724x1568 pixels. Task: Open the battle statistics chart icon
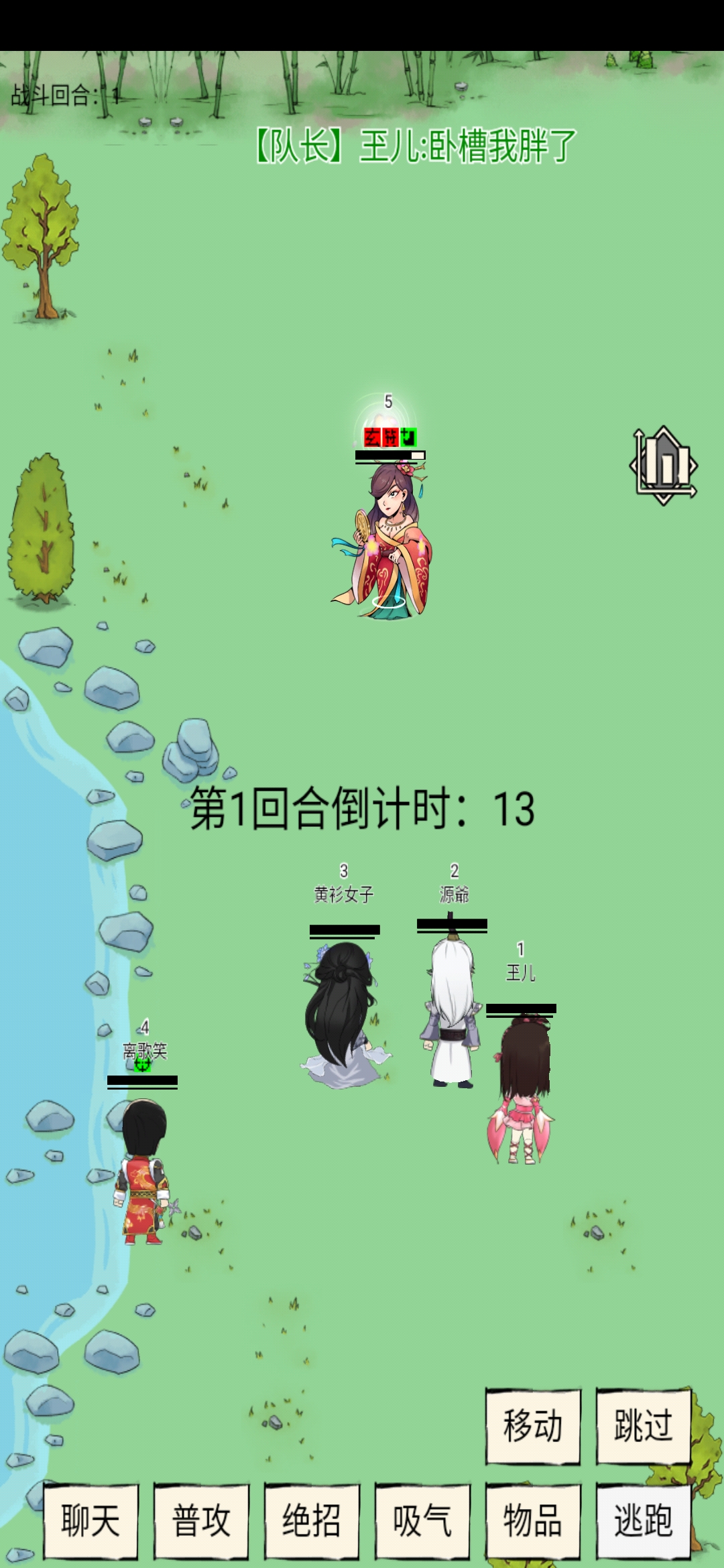pos(663,465)
